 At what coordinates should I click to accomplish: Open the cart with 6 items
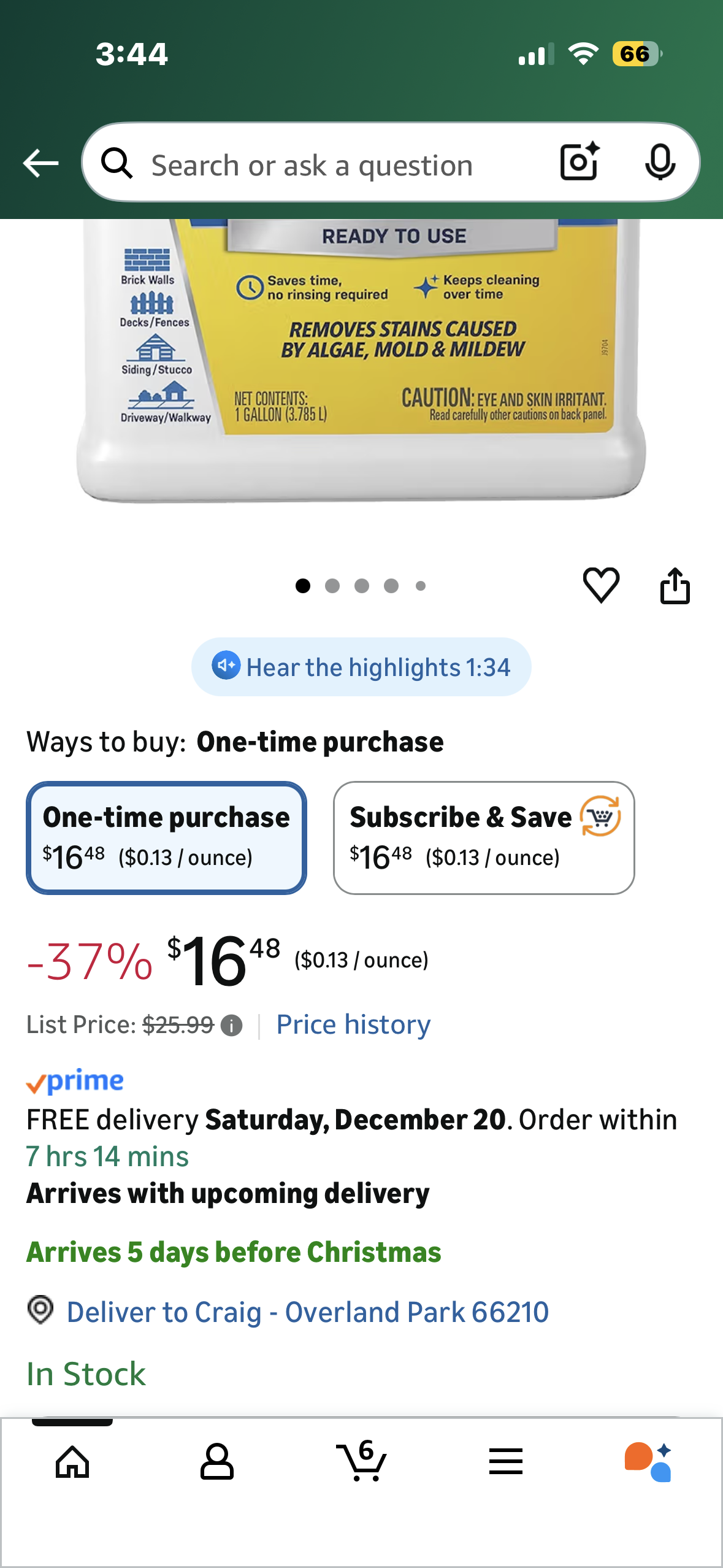click(362, 1462)
